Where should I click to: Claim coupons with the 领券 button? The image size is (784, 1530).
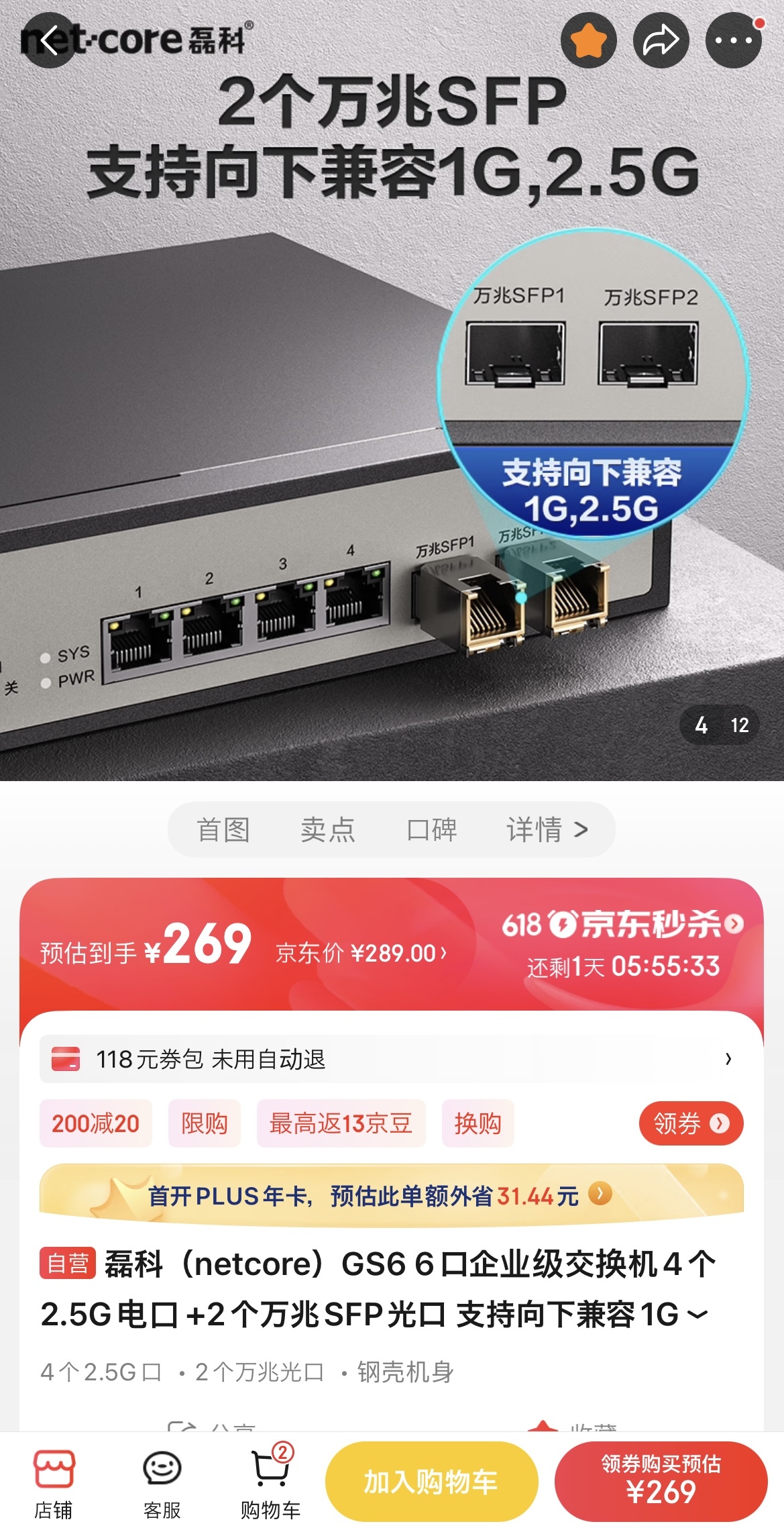[x=691, y=1123]
